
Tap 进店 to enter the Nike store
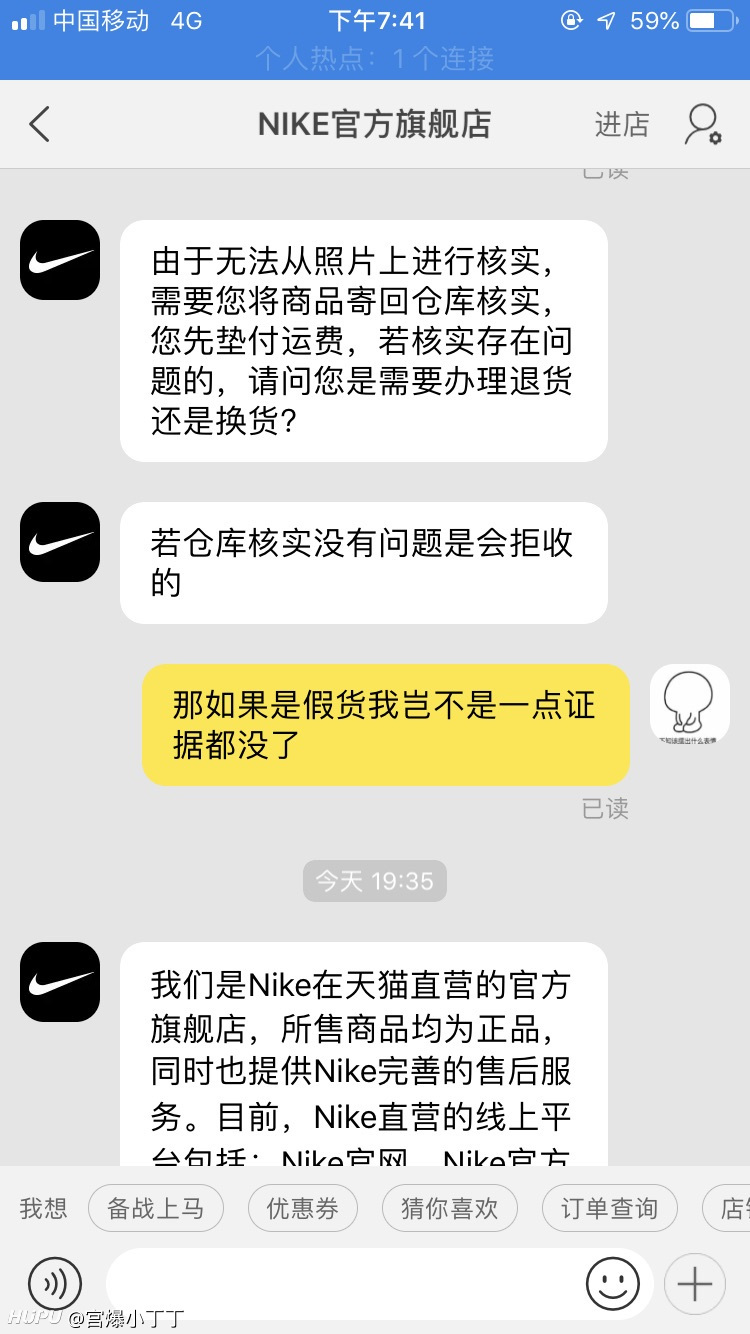tap(622, 124)
